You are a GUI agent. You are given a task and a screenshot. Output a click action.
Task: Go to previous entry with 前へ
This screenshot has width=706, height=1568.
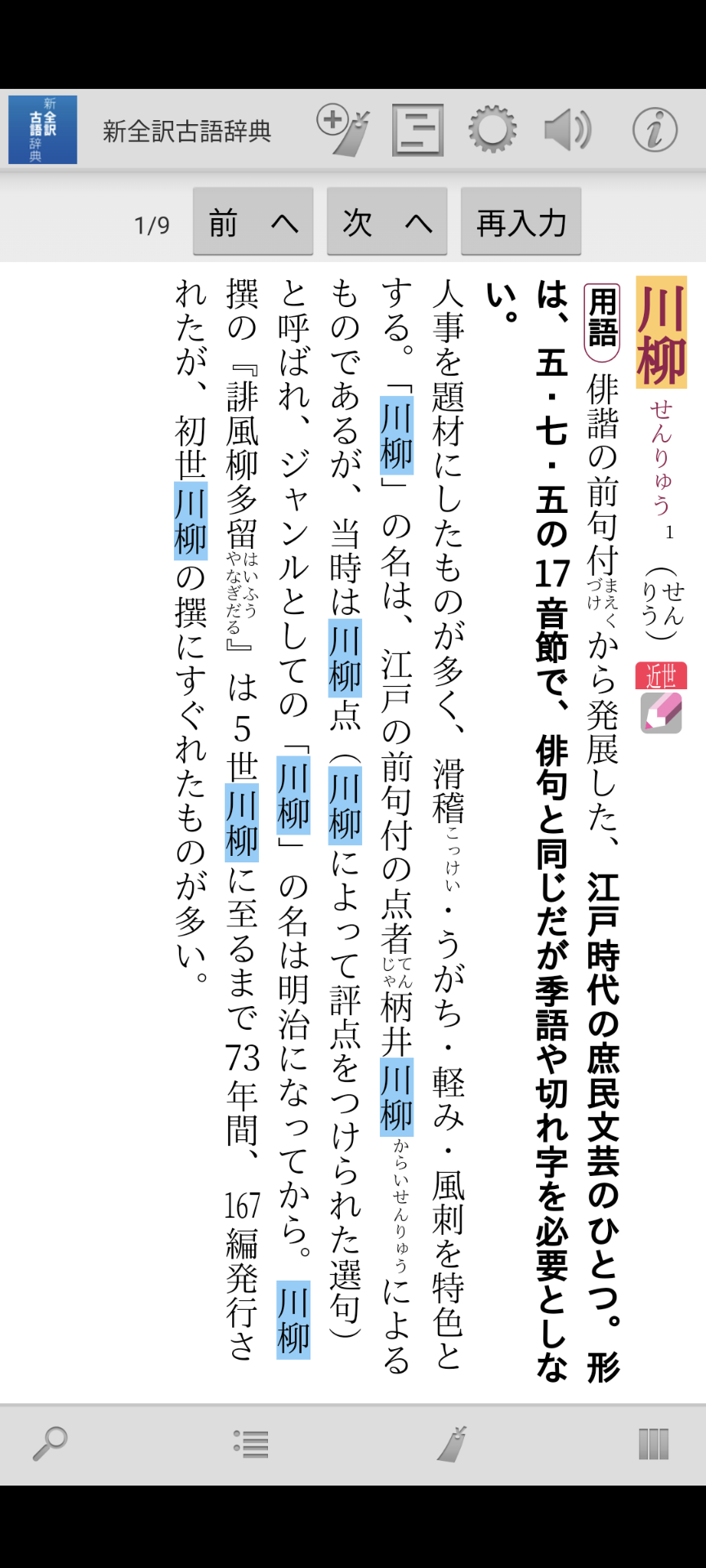pyautogui.click(x=253, y=222)
